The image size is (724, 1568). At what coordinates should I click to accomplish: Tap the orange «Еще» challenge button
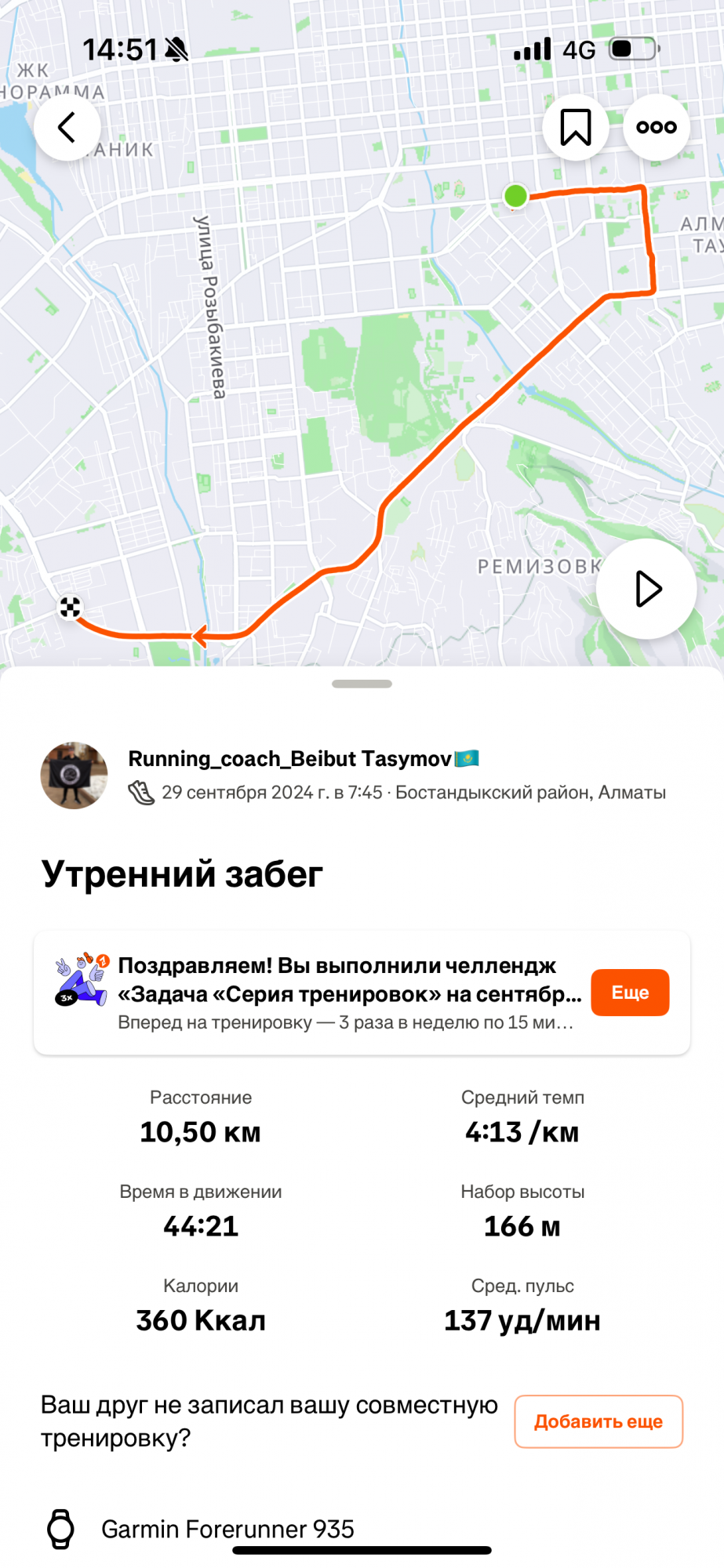click(630, 993)
